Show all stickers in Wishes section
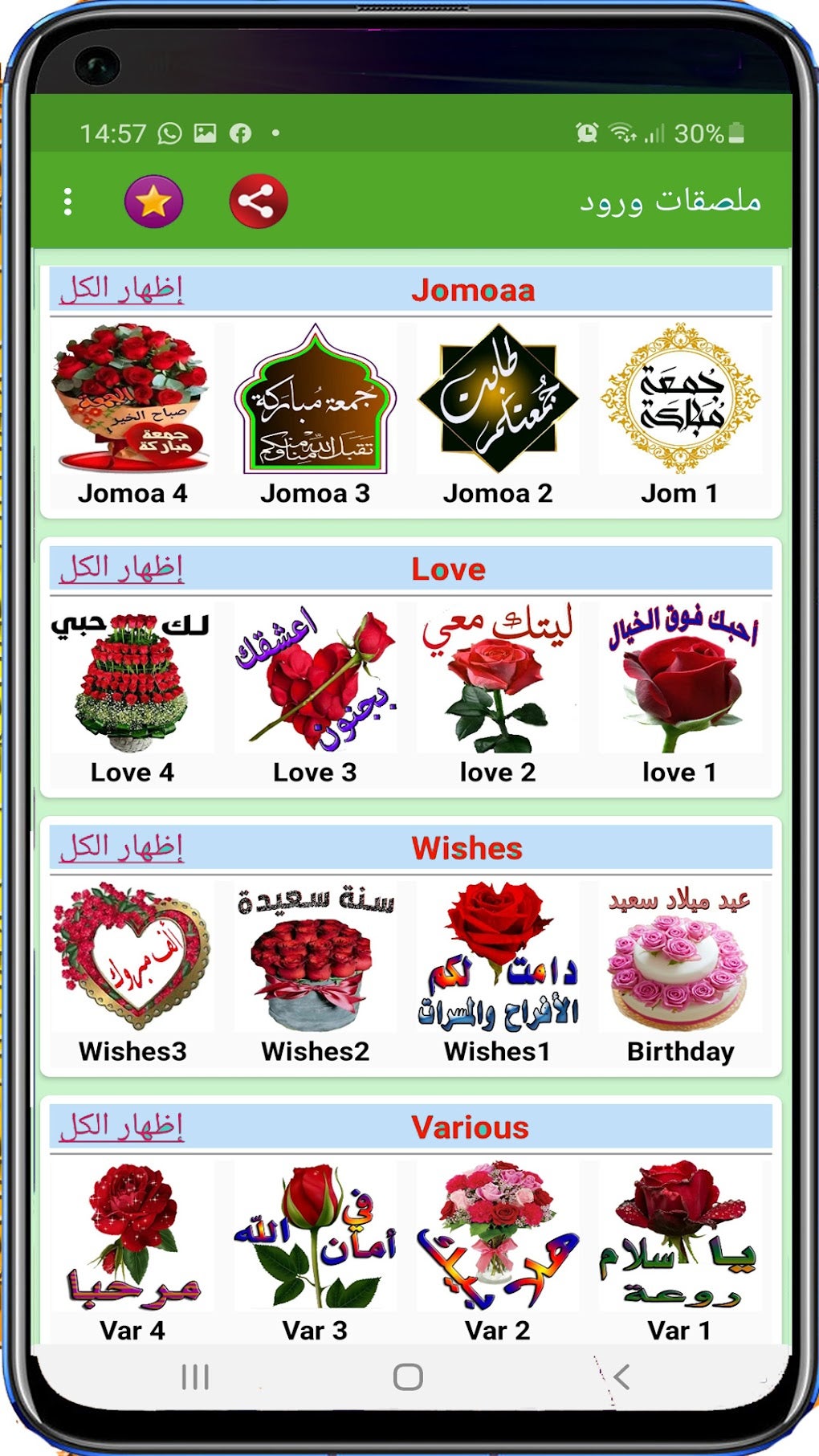 point(121,846)
